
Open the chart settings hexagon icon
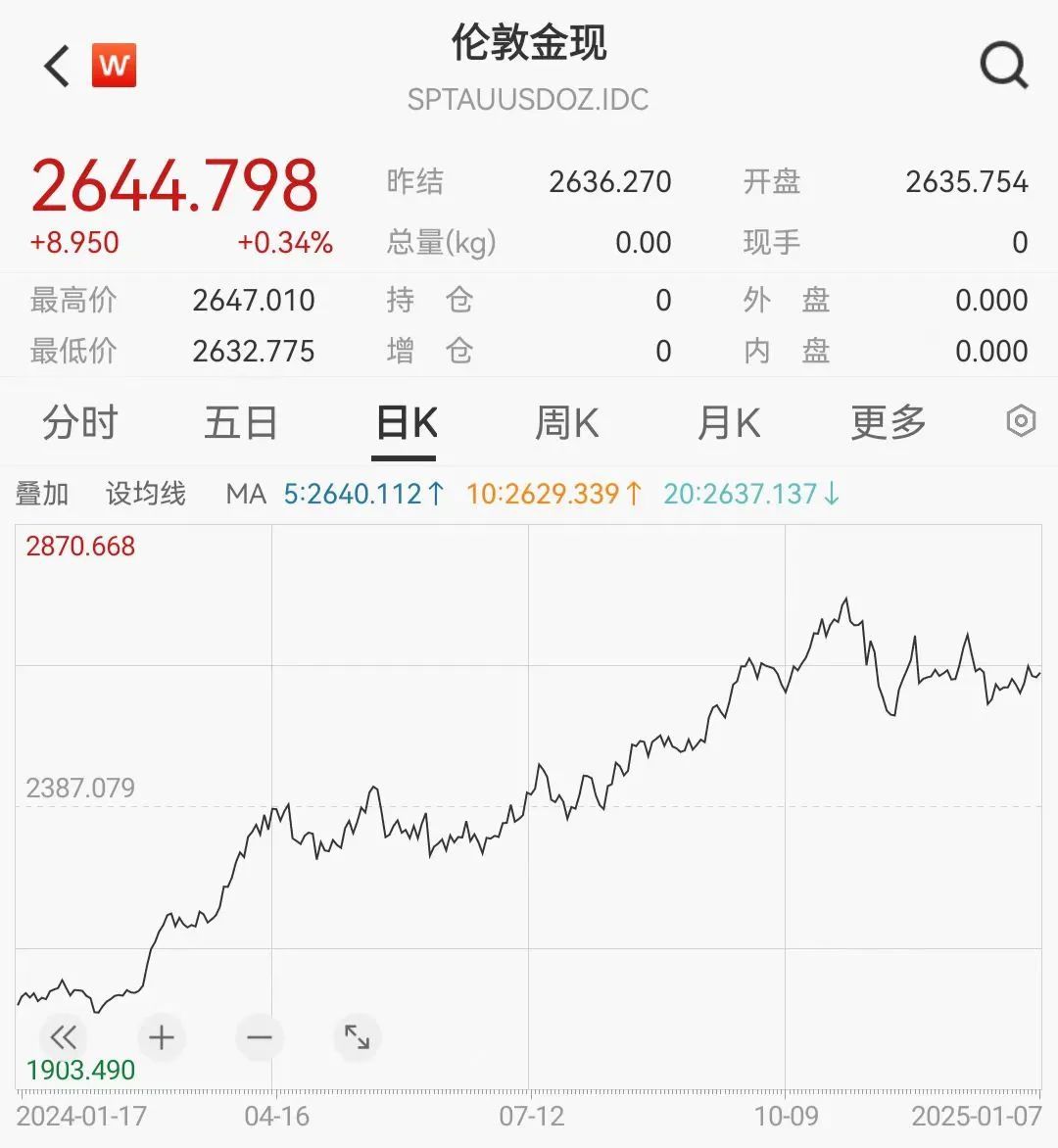[1021, 421]
